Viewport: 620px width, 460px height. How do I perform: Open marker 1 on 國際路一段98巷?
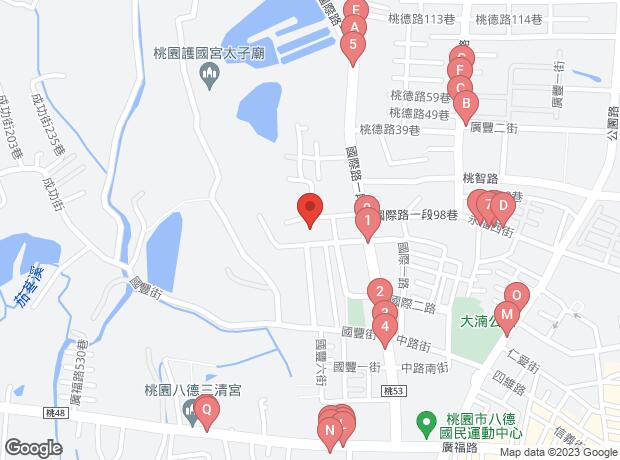(368, 219)
